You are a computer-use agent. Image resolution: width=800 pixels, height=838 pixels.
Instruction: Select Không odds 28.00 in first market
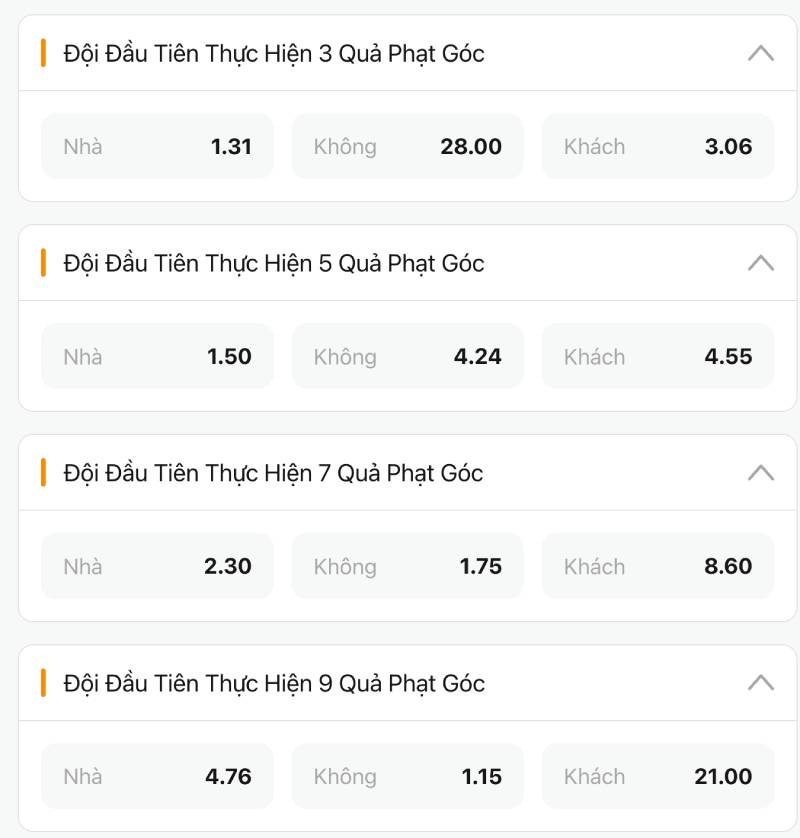coord(407,146)
